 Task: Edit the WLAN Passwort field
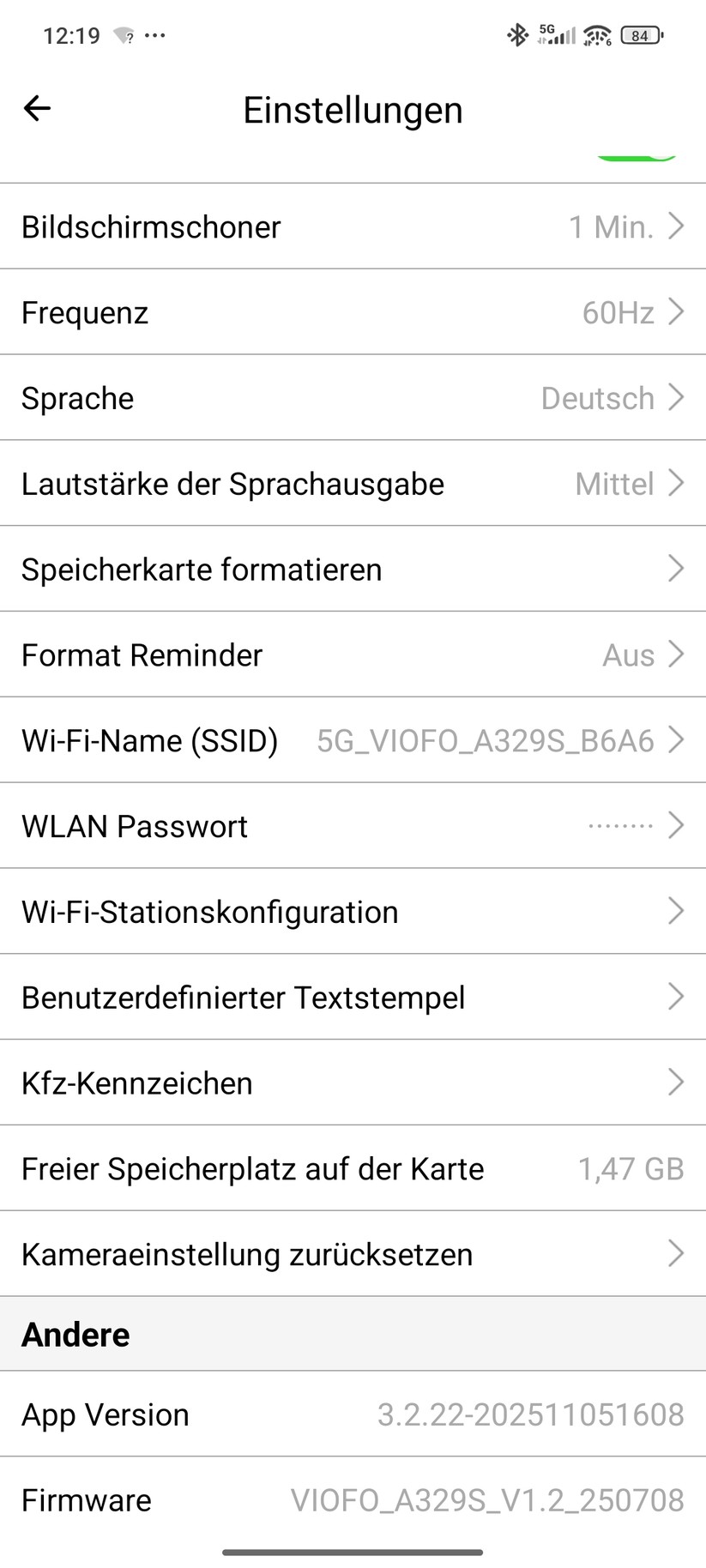(353, 825)
